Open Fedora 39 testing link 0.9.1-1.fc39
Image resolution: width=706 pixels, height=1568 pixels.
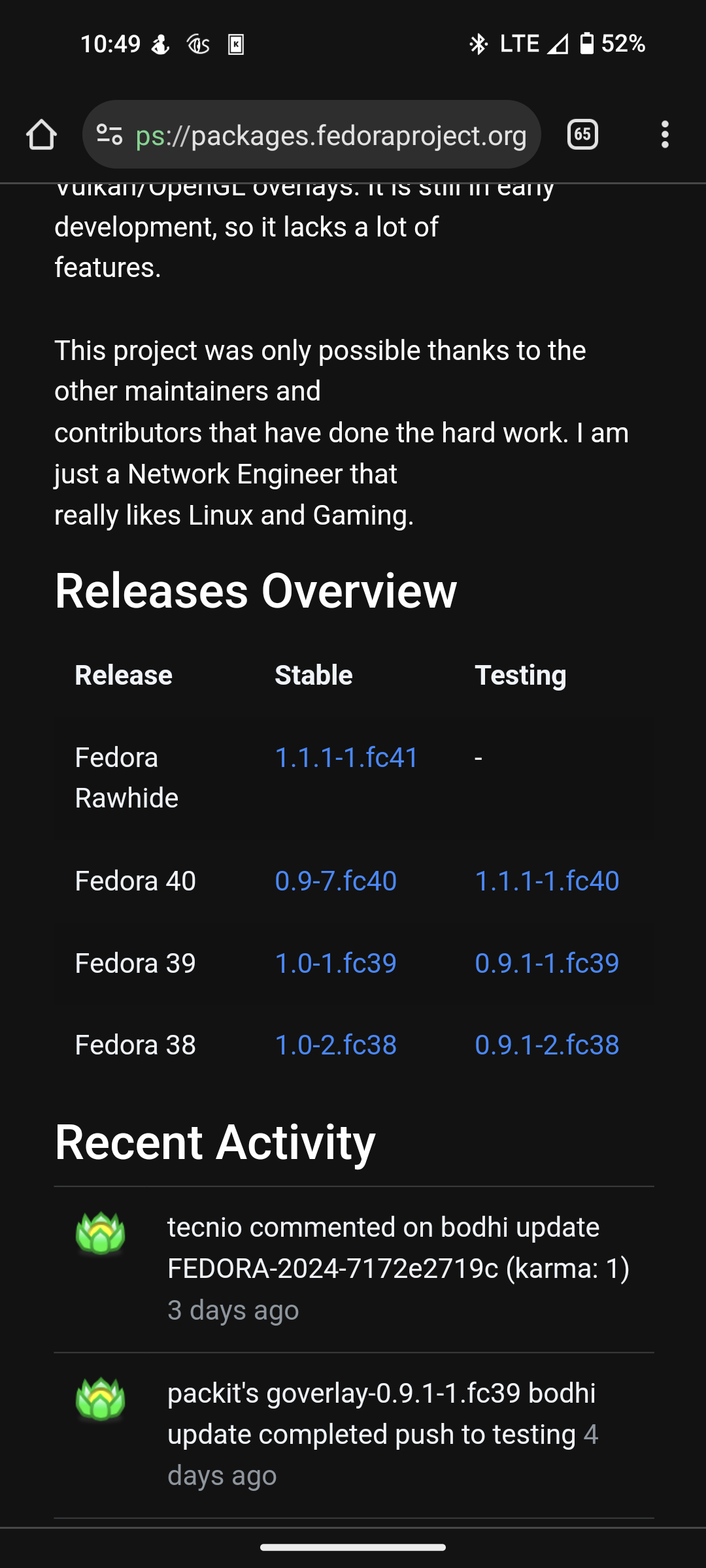point(546,963)
